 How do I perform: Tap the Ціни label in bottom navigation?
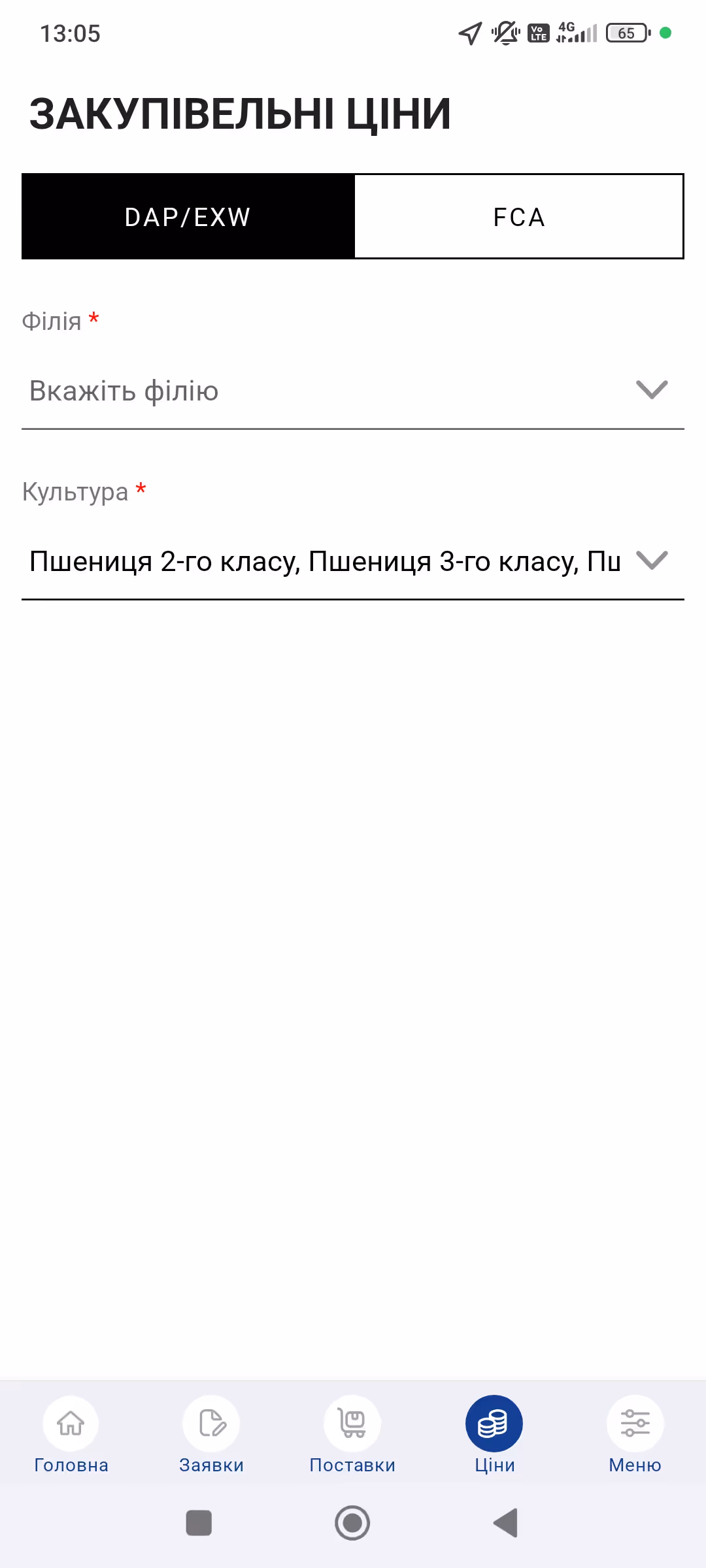[495, 1465]
